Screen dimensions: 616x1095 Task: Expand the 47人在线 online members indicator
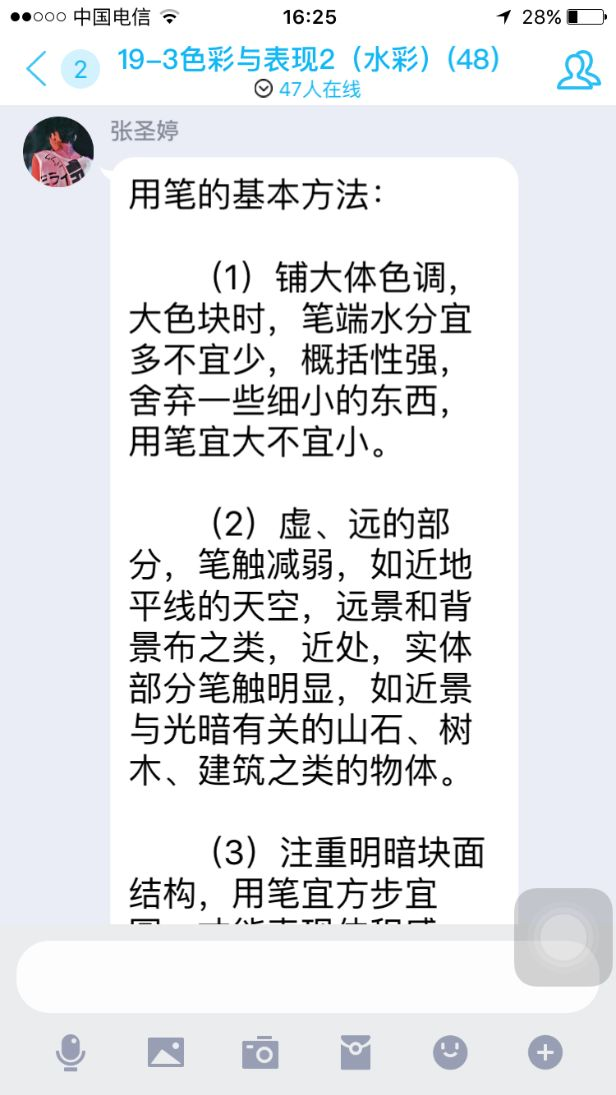tap(308, 89)
